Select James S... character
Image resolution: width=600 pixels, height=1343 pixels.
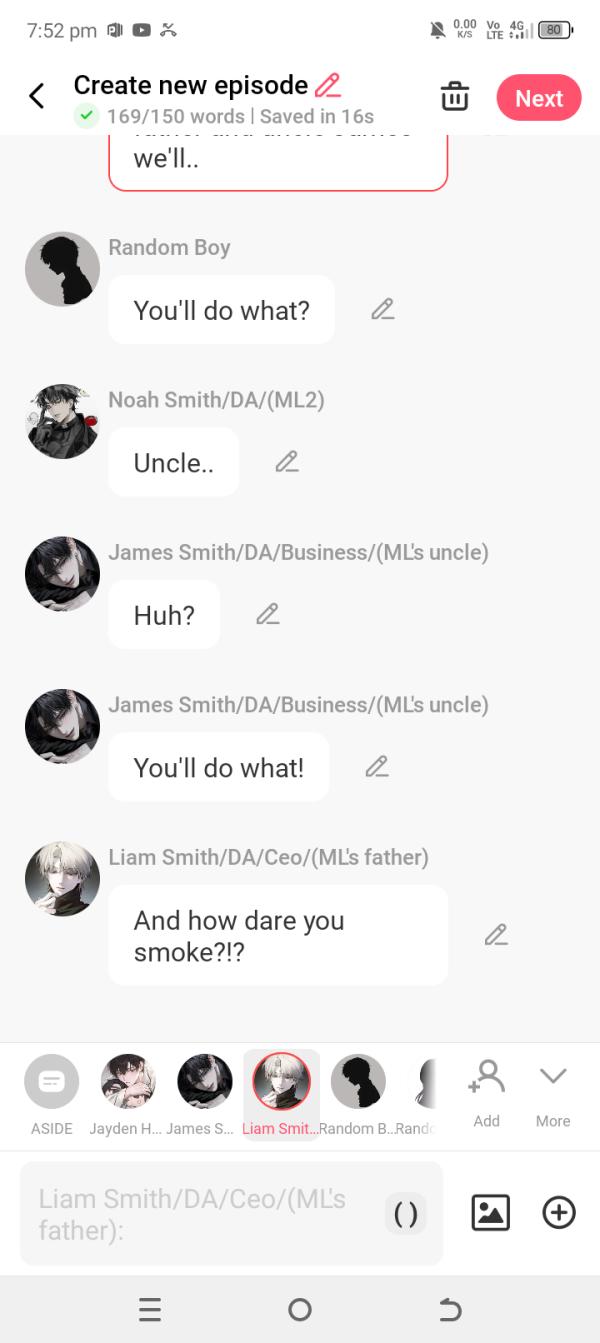[204, 1094]
